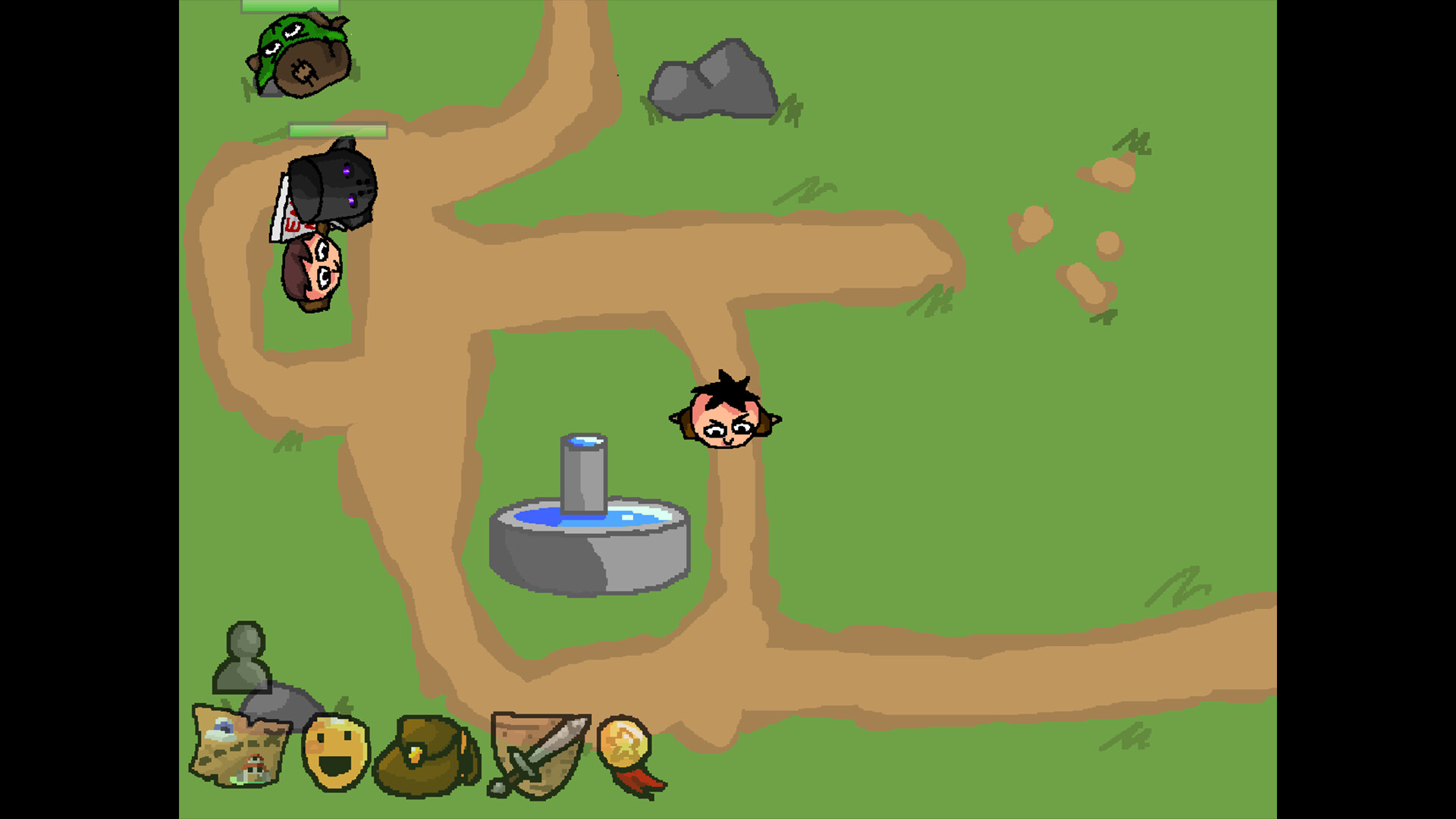Open the sword and shield equipment icon
This screenshot has height=819, width=1456.
[x=538, y=755]
